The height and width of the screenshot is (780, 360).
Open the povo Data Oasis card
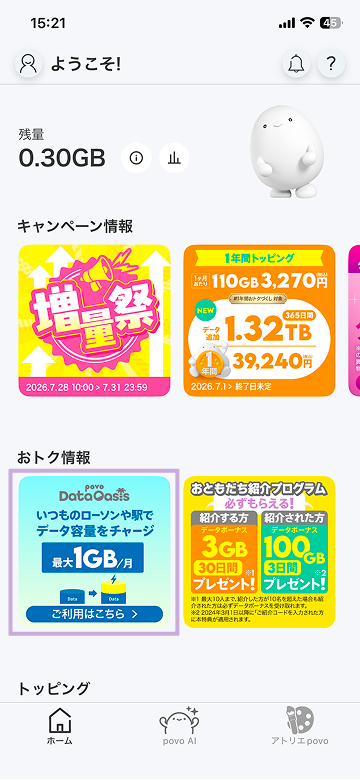(x=94, y=552)
